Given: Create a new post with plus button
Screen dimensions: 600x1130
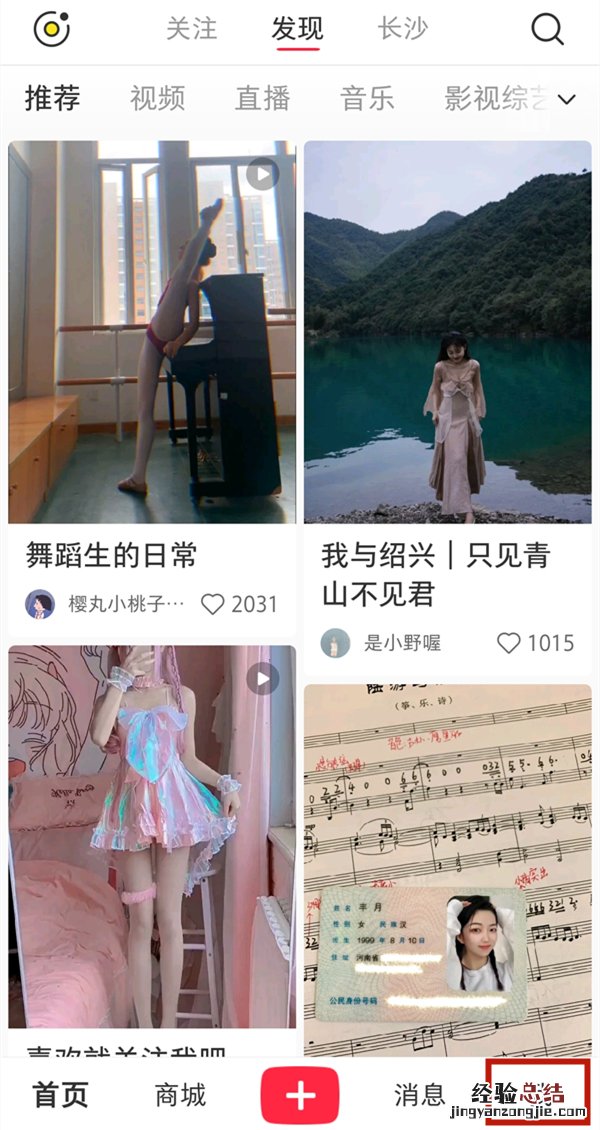Looking at the screenshot, I should pyautogui.click(x=300, y=1095).
